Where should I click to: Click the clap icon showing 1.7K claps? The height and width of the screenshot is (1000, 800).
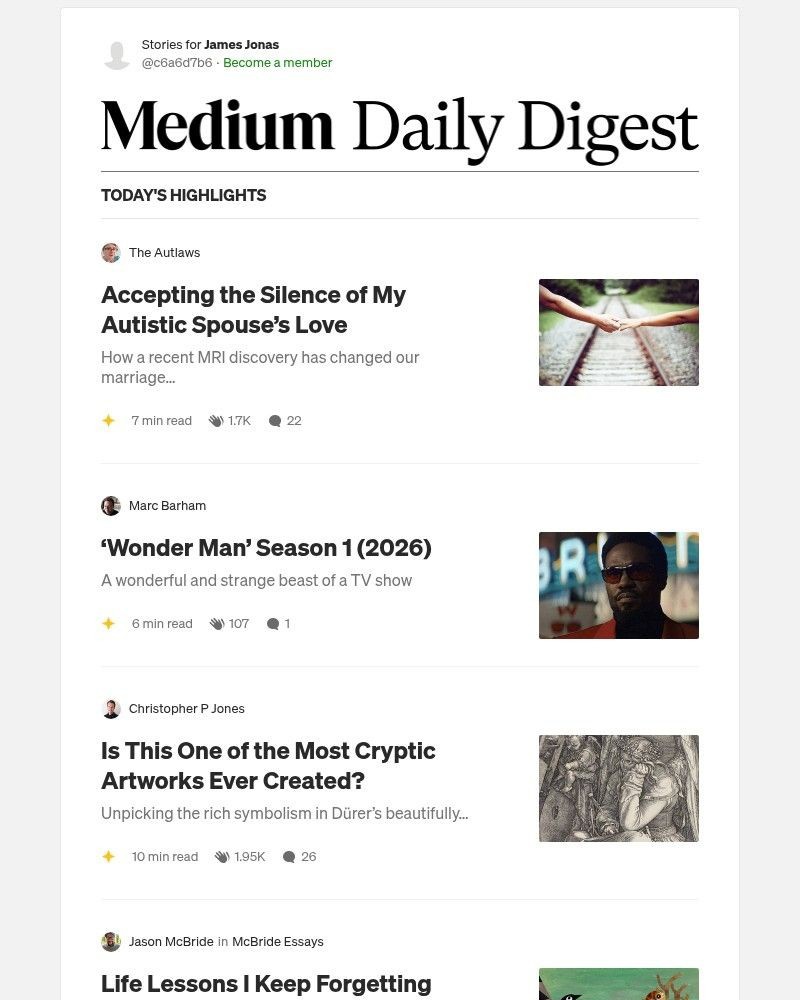216,420
